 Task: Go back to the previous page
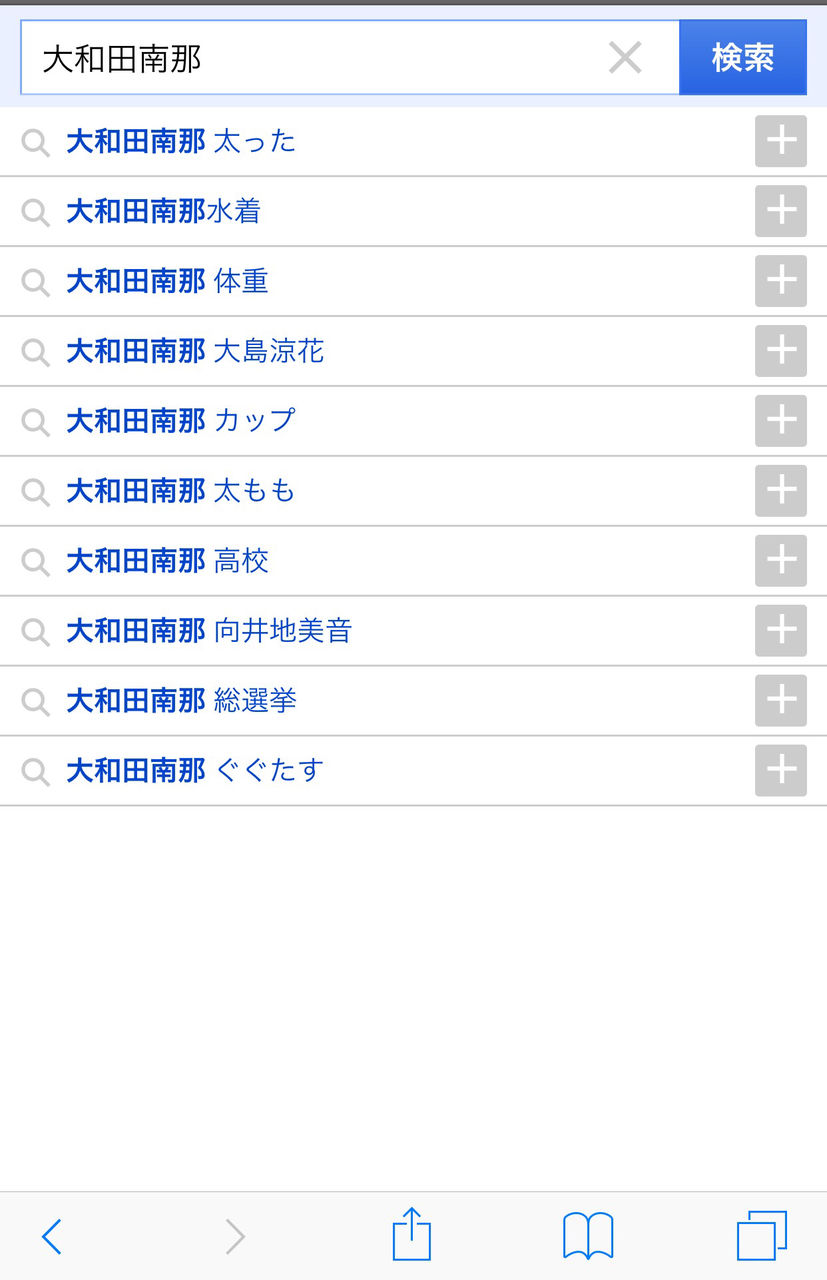point(52,1237)
